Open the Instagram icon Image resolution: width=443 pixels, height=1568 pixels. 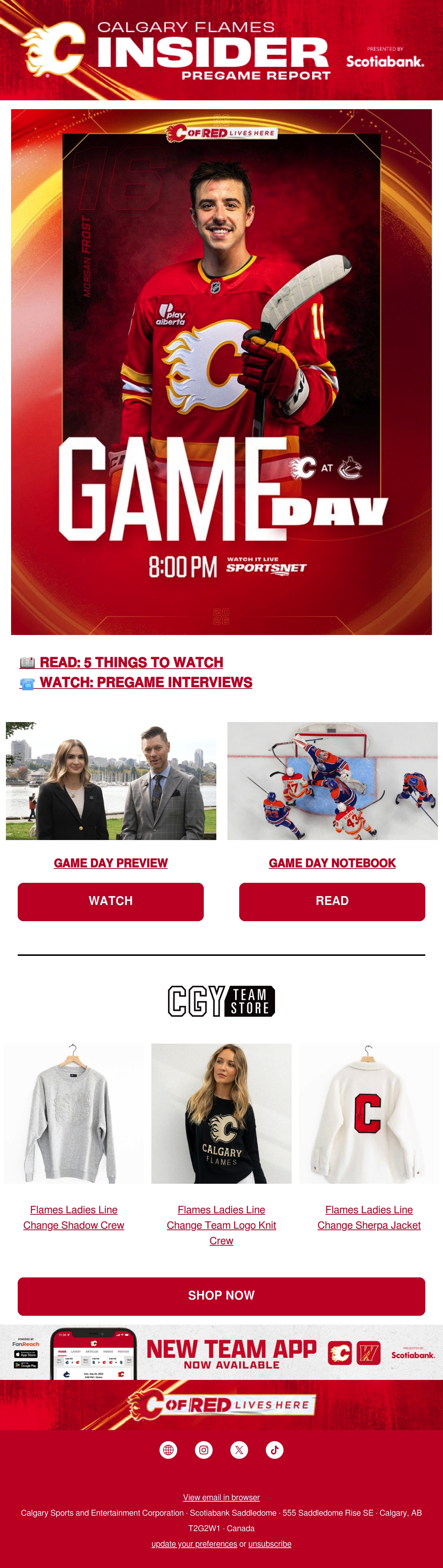point(203,1450)
